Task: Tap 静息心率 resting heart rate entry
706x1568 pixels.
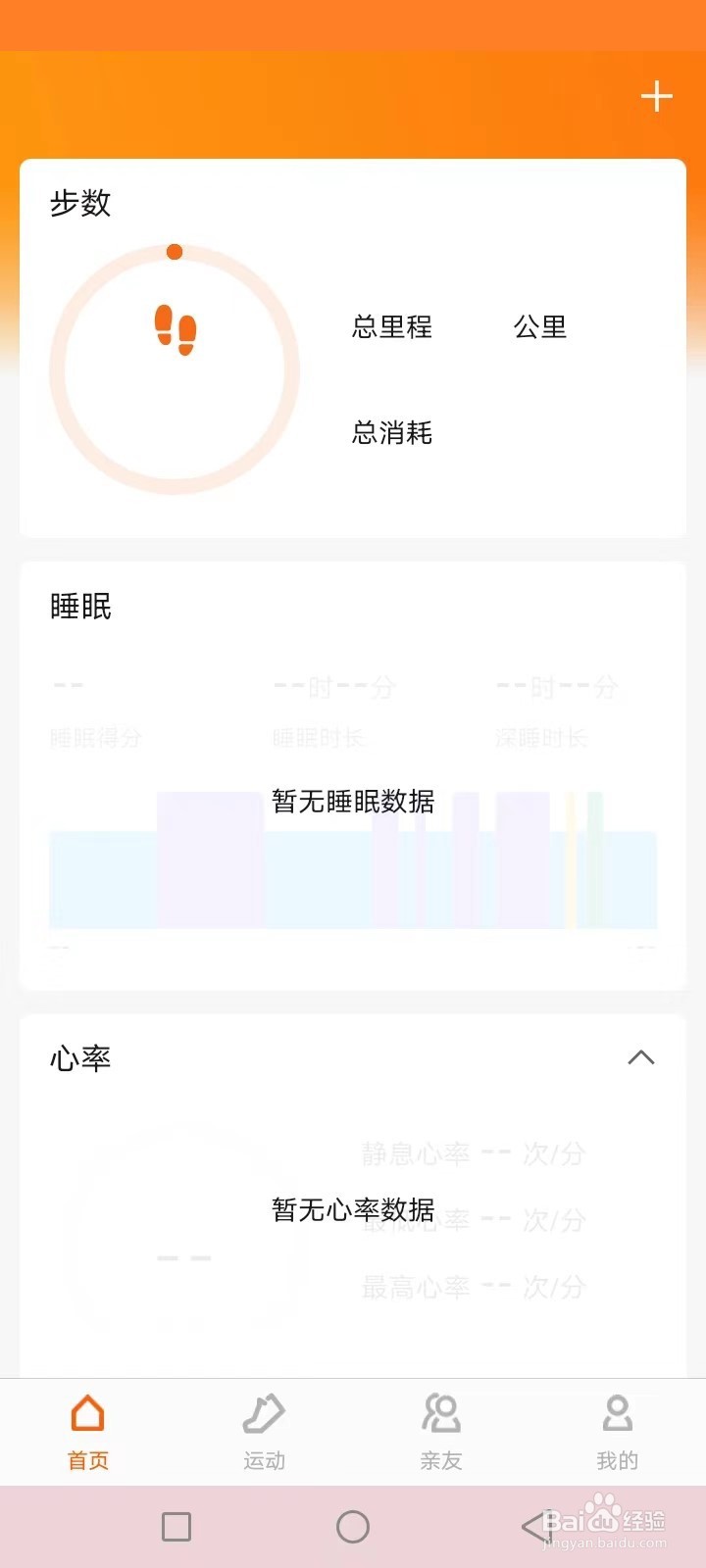Action: click(x=417, y=1154)
